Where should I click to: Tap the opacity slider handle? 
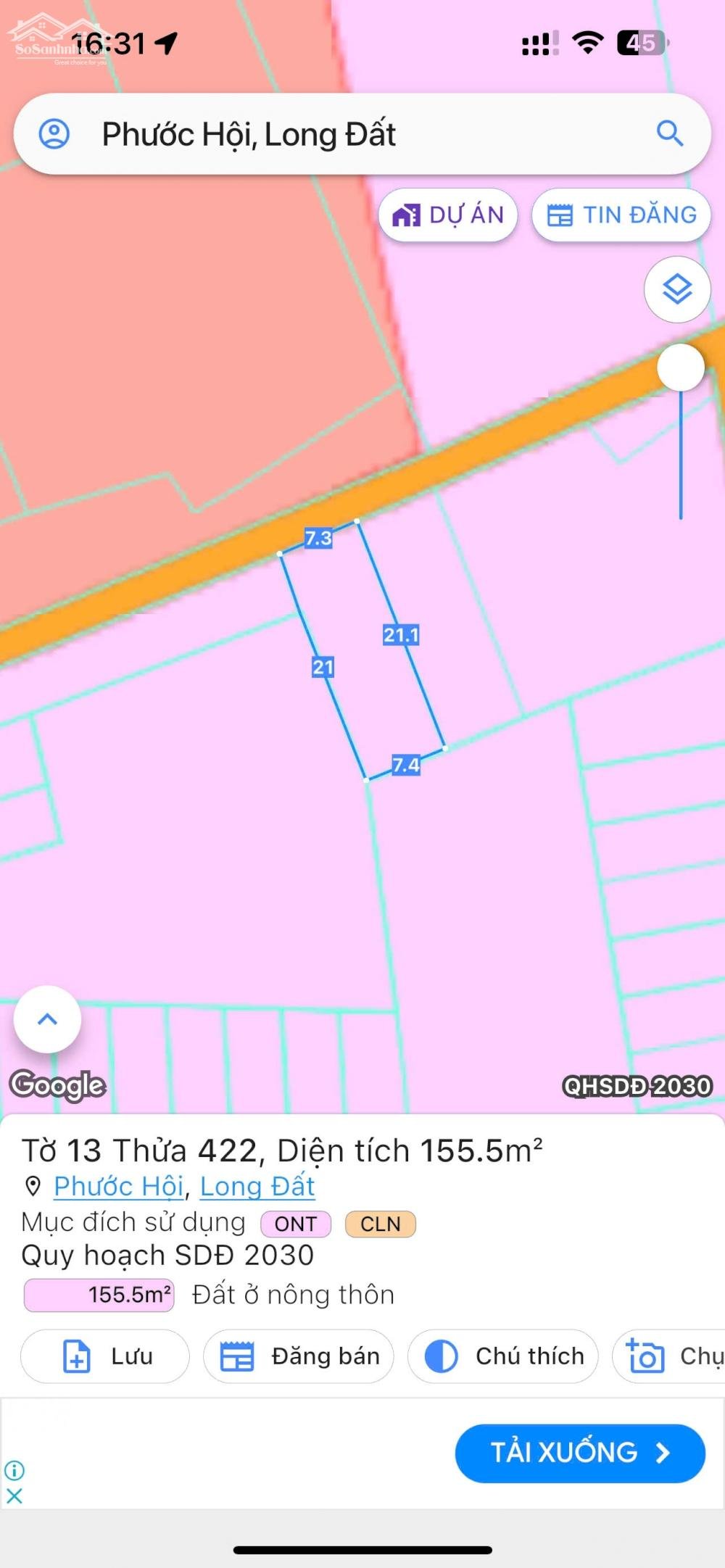680,367
